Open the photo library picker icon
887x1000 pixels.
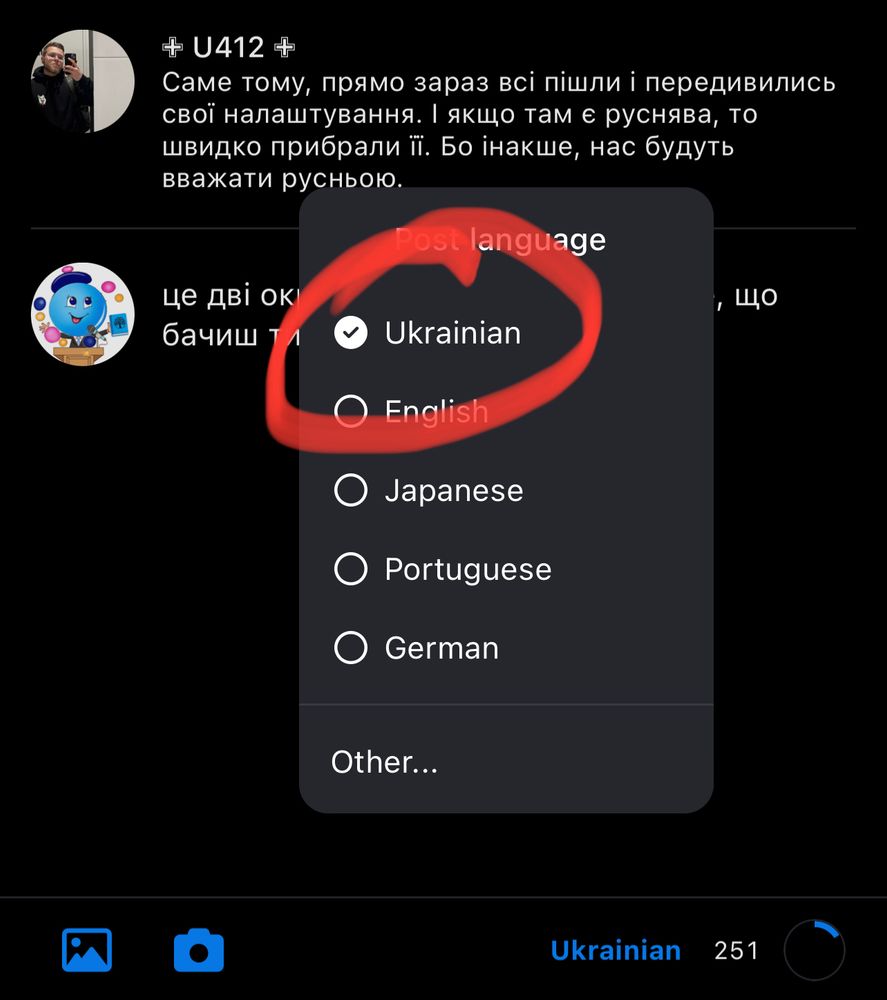pos(86,950)
